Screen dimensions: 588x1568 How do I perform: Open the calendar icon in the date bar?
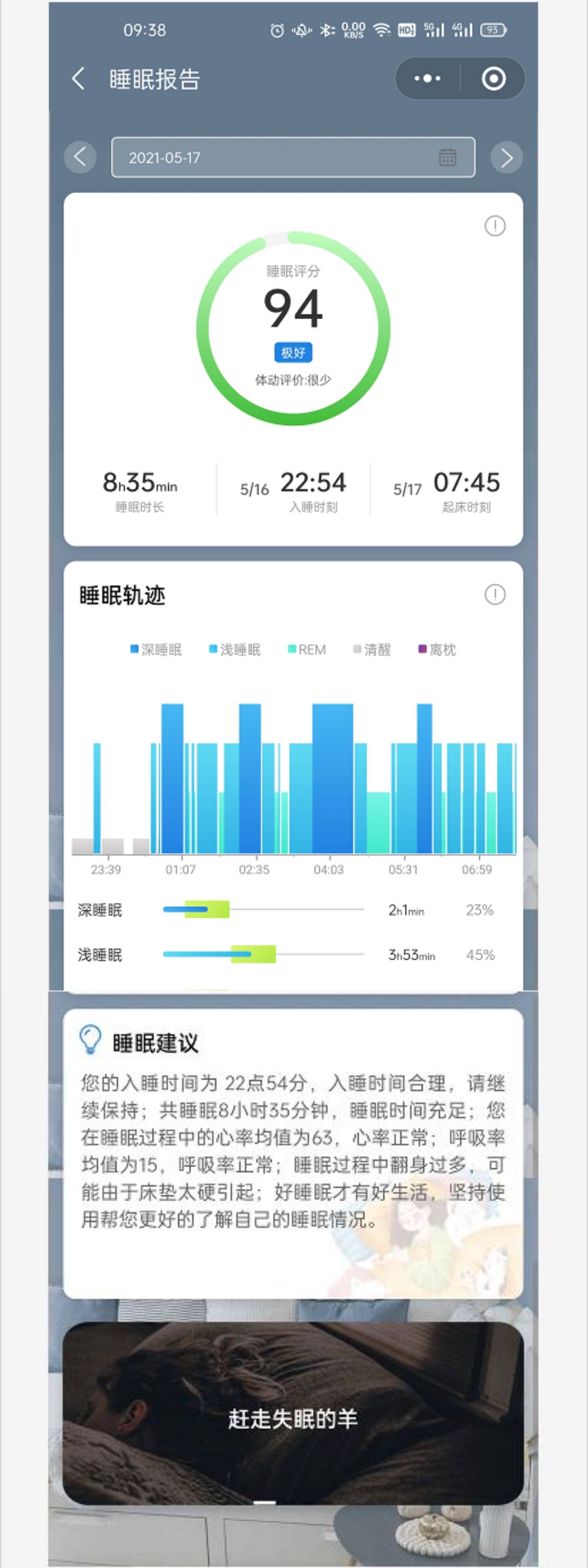coord(448,157)
